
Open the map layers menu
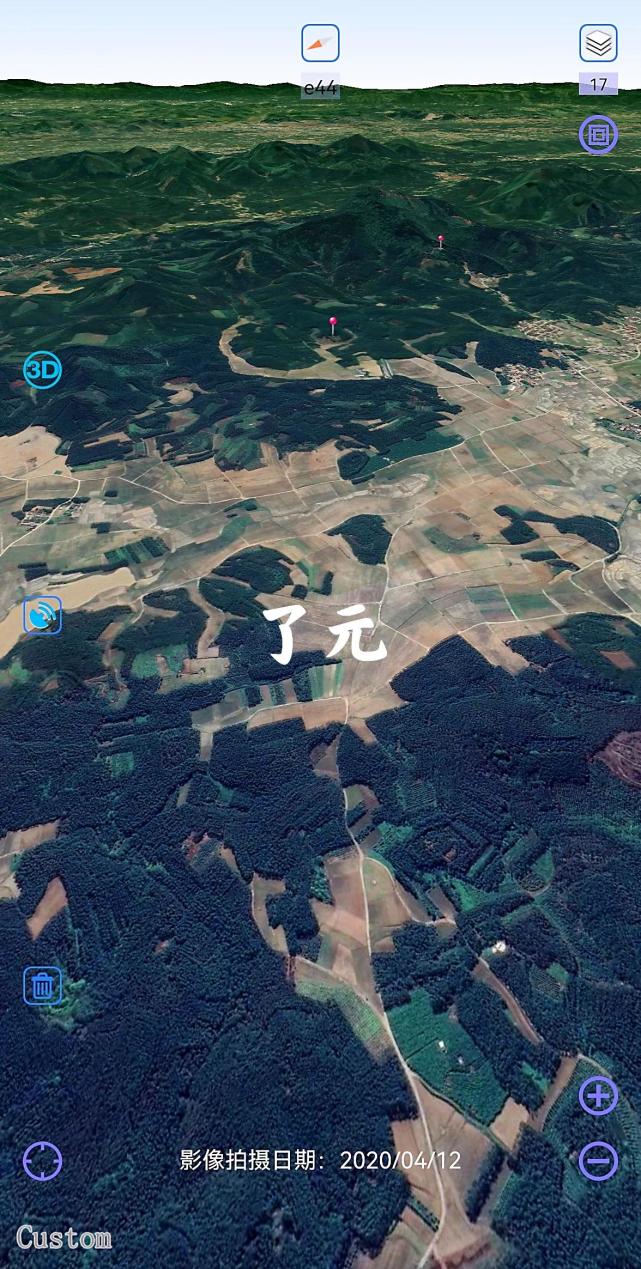598,43
